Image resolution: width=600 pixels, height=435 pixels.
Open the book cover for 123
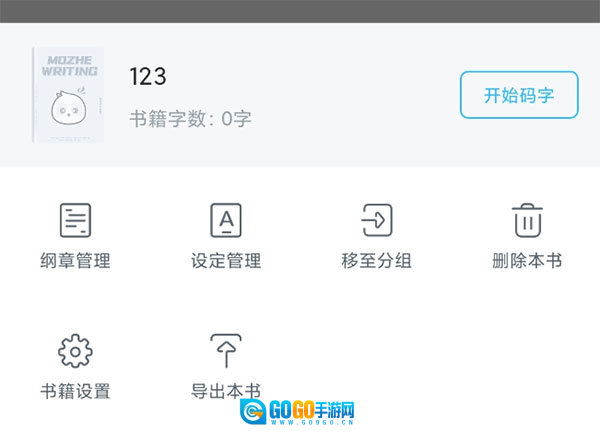coord(68,95)
